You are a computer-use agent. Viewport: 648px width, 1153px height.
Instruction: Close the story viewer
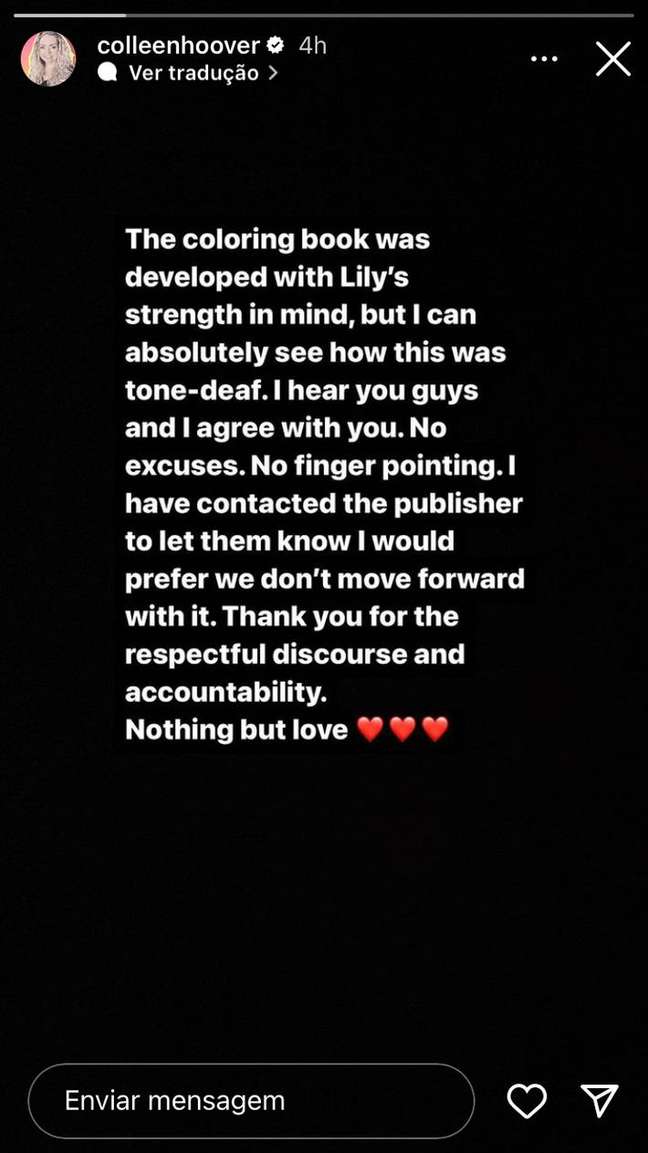click(x=612, y=59)
